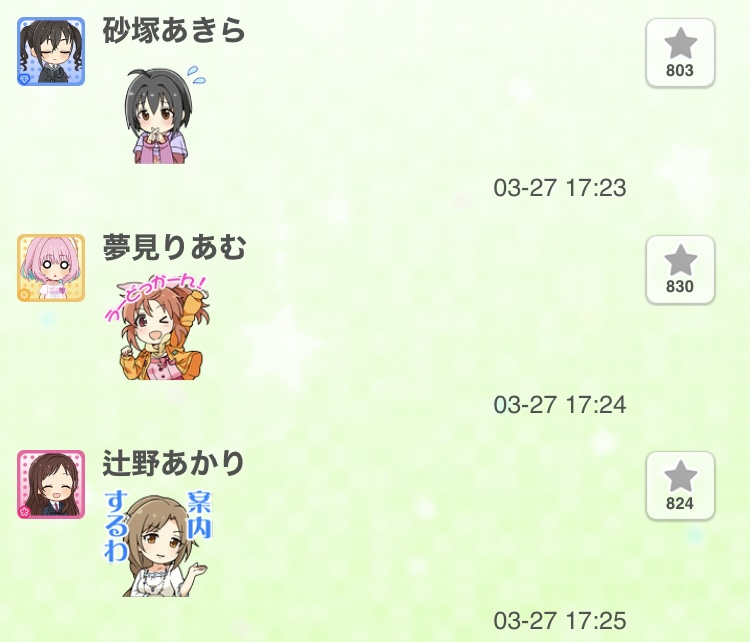Open 辻野あかり's profile avatar
This screenshot has height=642, width=750.
[51, 484]
